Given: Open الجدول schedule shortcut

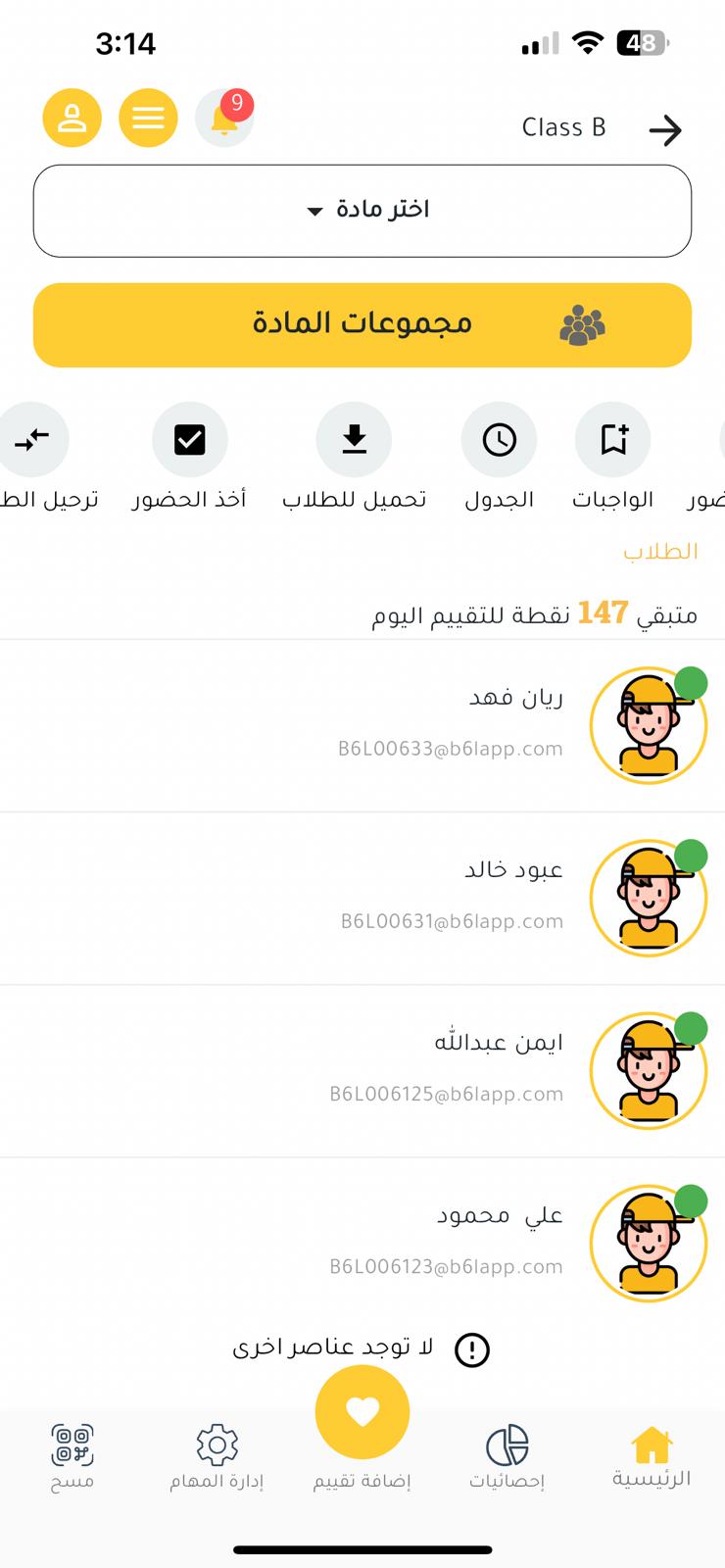Looking at the screenshot, I should [499, 440].
